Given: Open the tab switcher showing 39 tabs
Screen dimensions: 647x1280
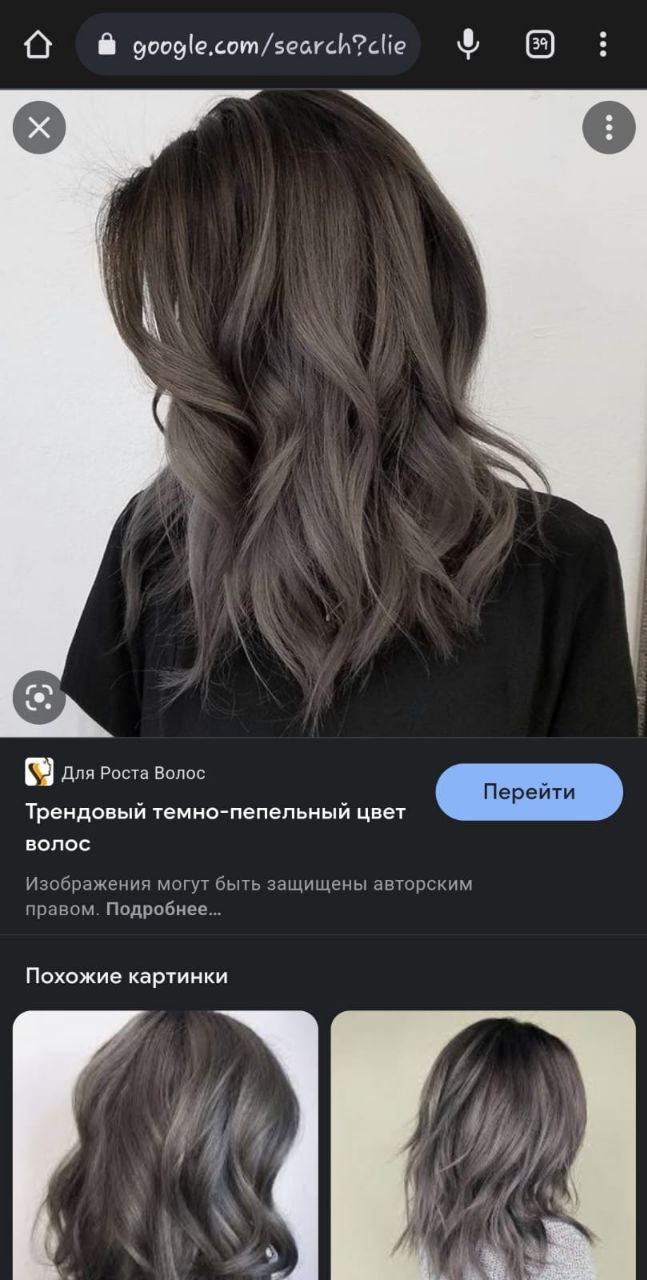Looking at the screenshot, I should click(540, 44).
